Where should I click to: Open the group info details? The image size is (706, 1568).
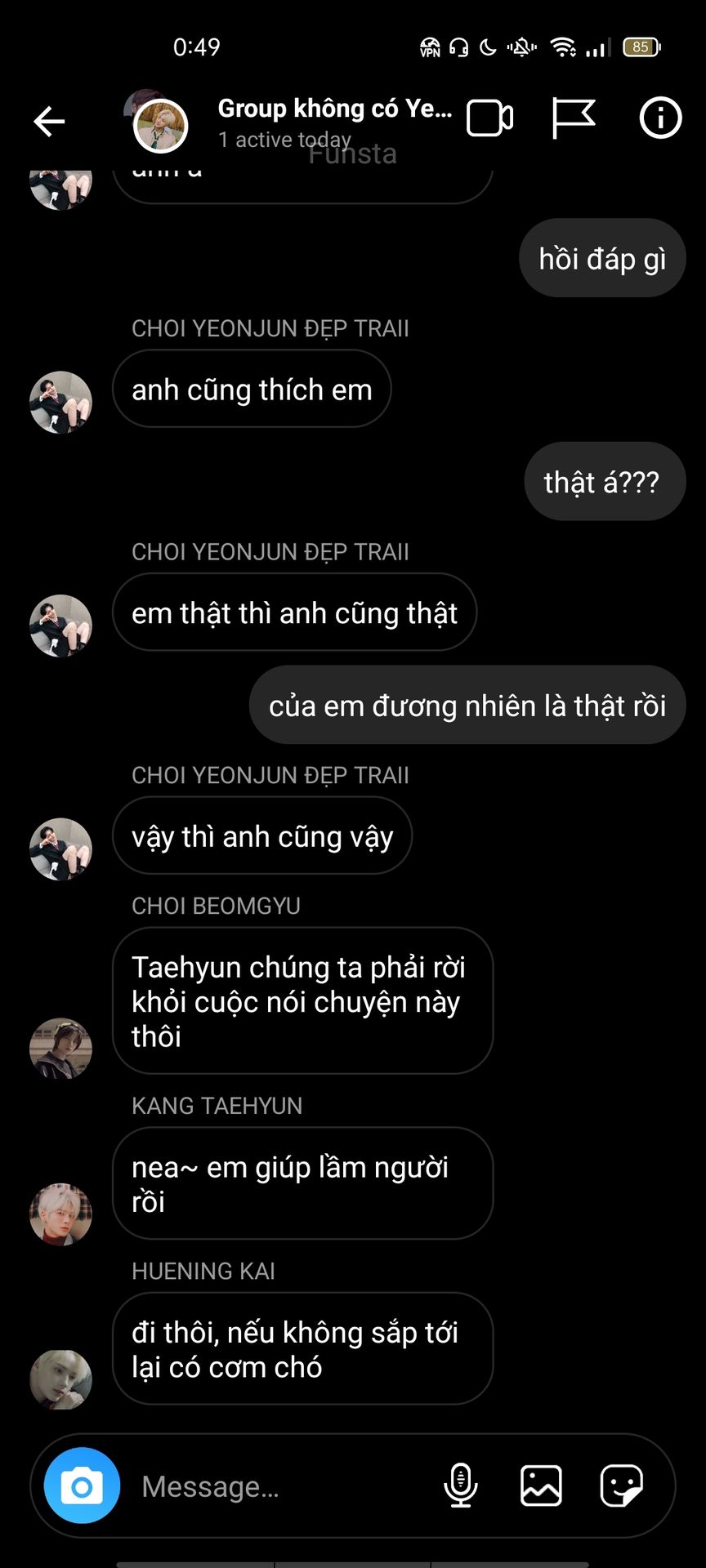[660, 118]
